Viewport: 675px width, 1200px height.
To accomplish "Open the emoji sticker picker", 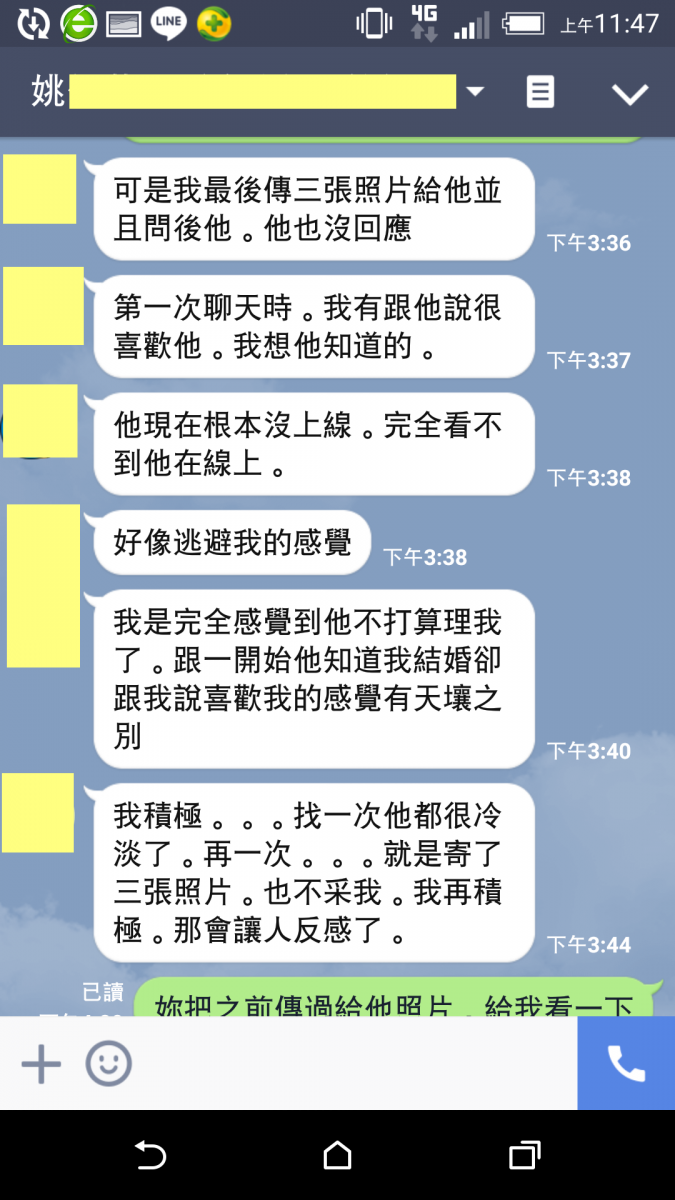I will pyautogui.click(x=108, y=1064).
